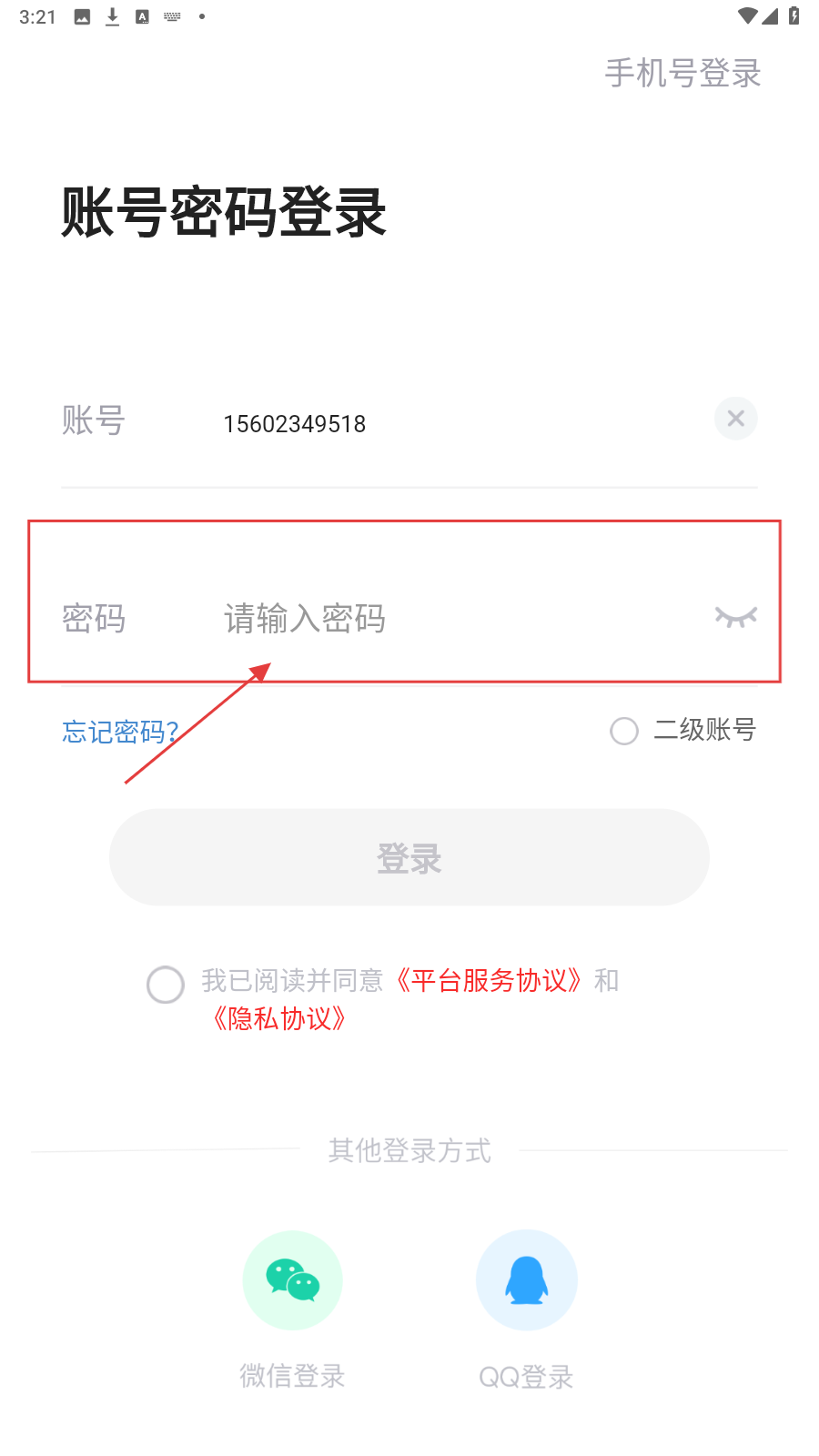Log in with QQ登录

coord(526,1280)
